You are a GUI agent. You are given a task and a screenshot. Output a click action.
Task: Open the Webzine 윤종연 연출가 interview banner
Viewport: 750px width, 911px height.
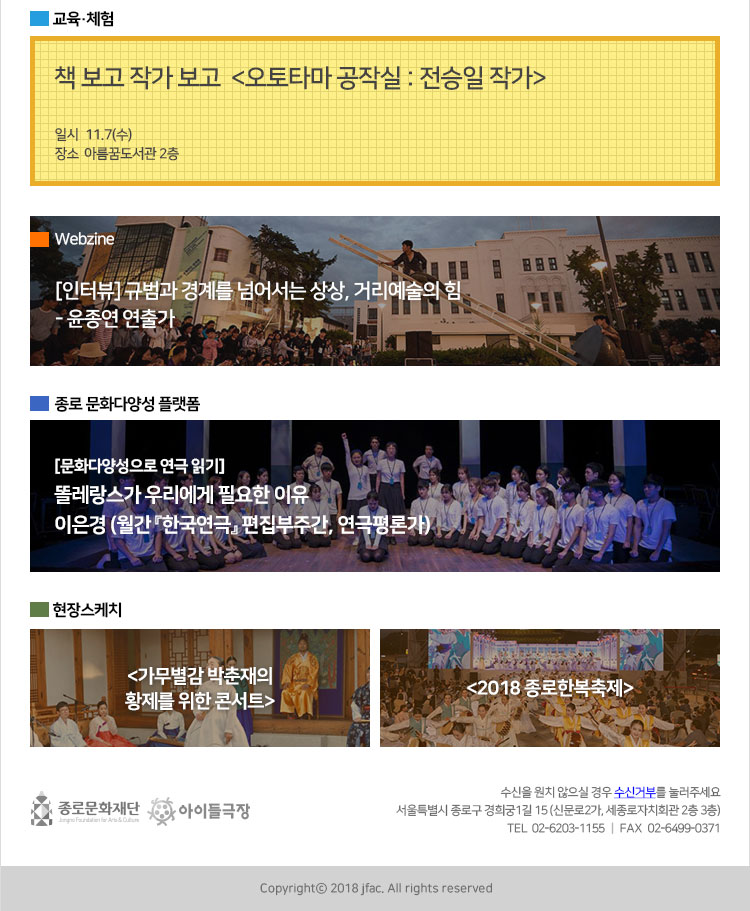375,291
